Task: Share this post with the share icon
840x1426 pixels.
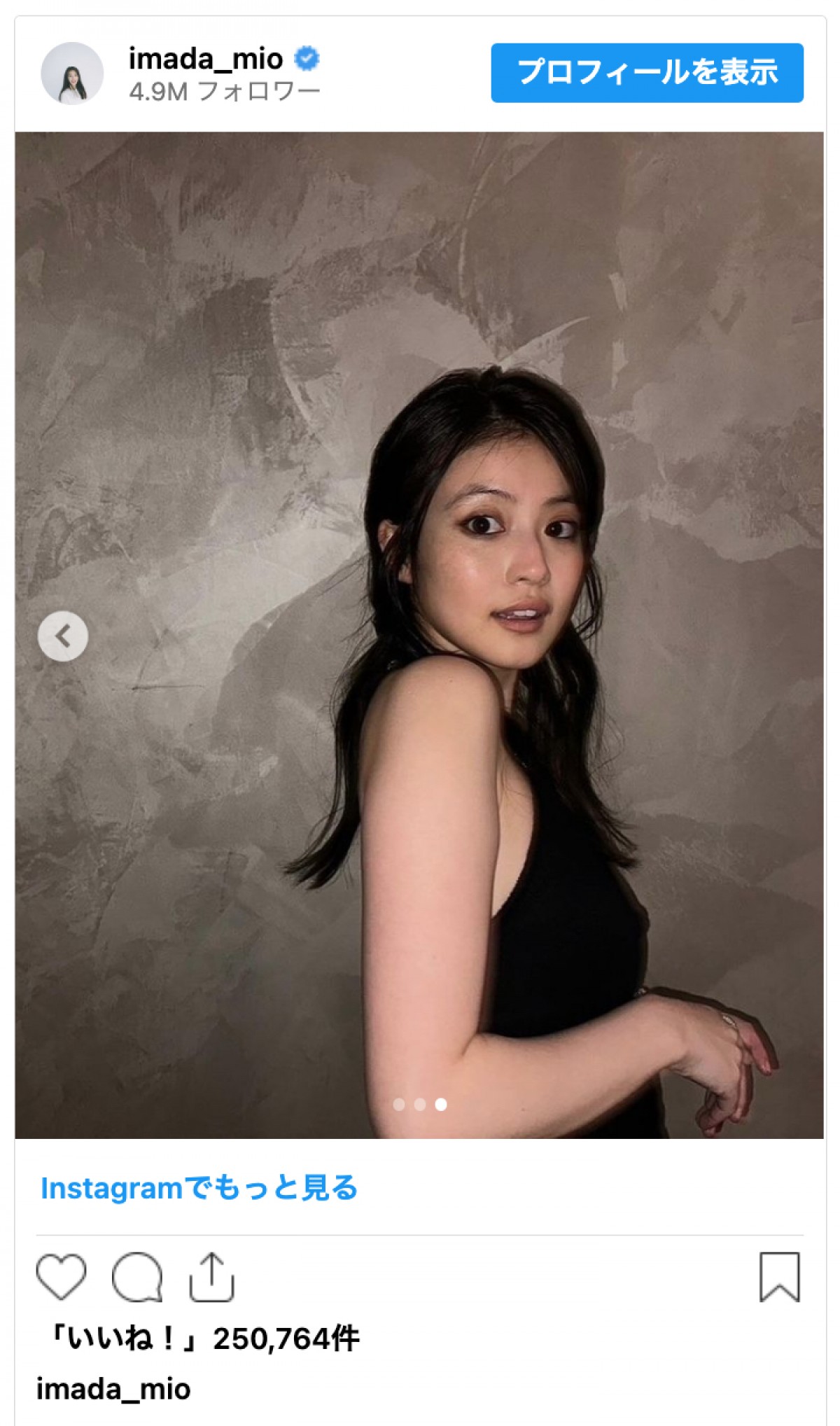Action: tap(211, 1277)
